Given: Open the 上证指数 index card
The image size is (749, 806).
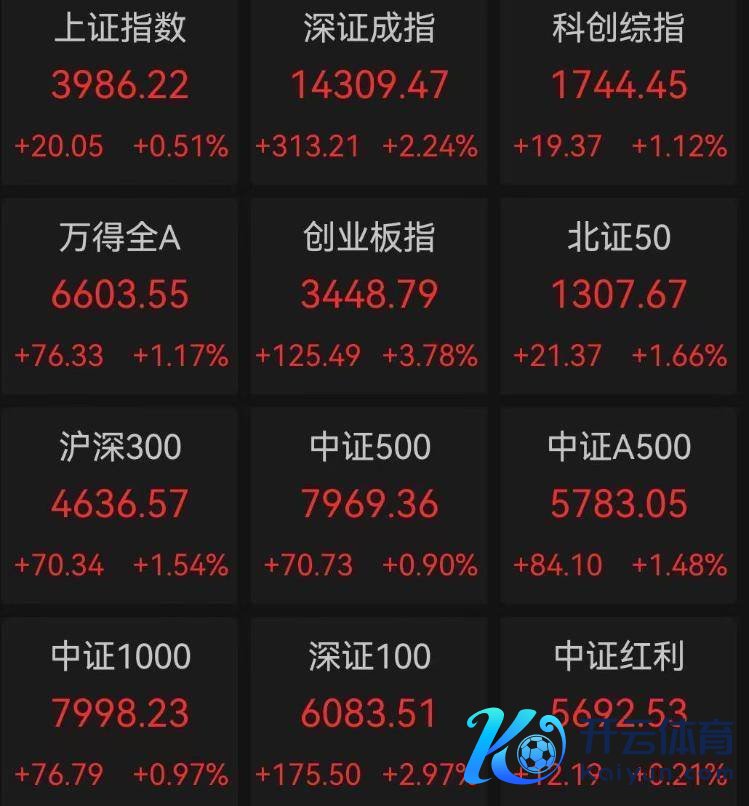Looking at the screenshot, I should click(120, 85).
